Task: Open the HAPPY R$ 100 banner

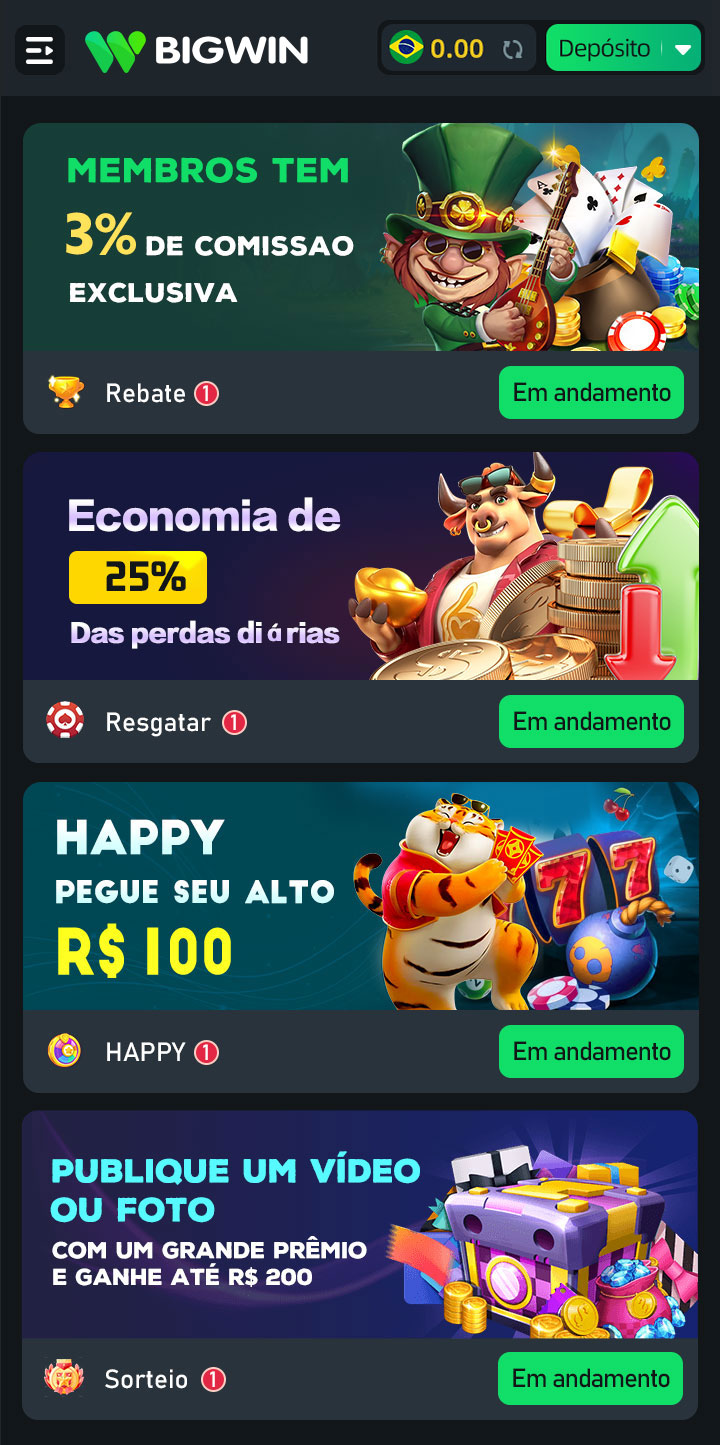Action: coord(360,896)
